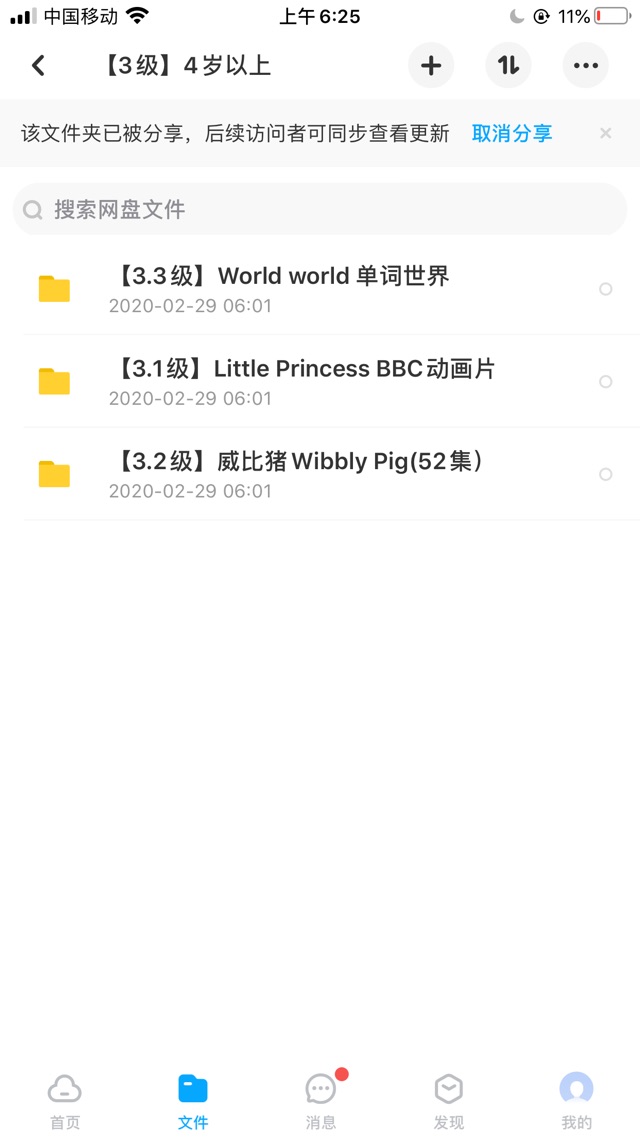Open the Little Princess BBC动画片 folder
The image size is (640, 1137).
coord(320,381)
